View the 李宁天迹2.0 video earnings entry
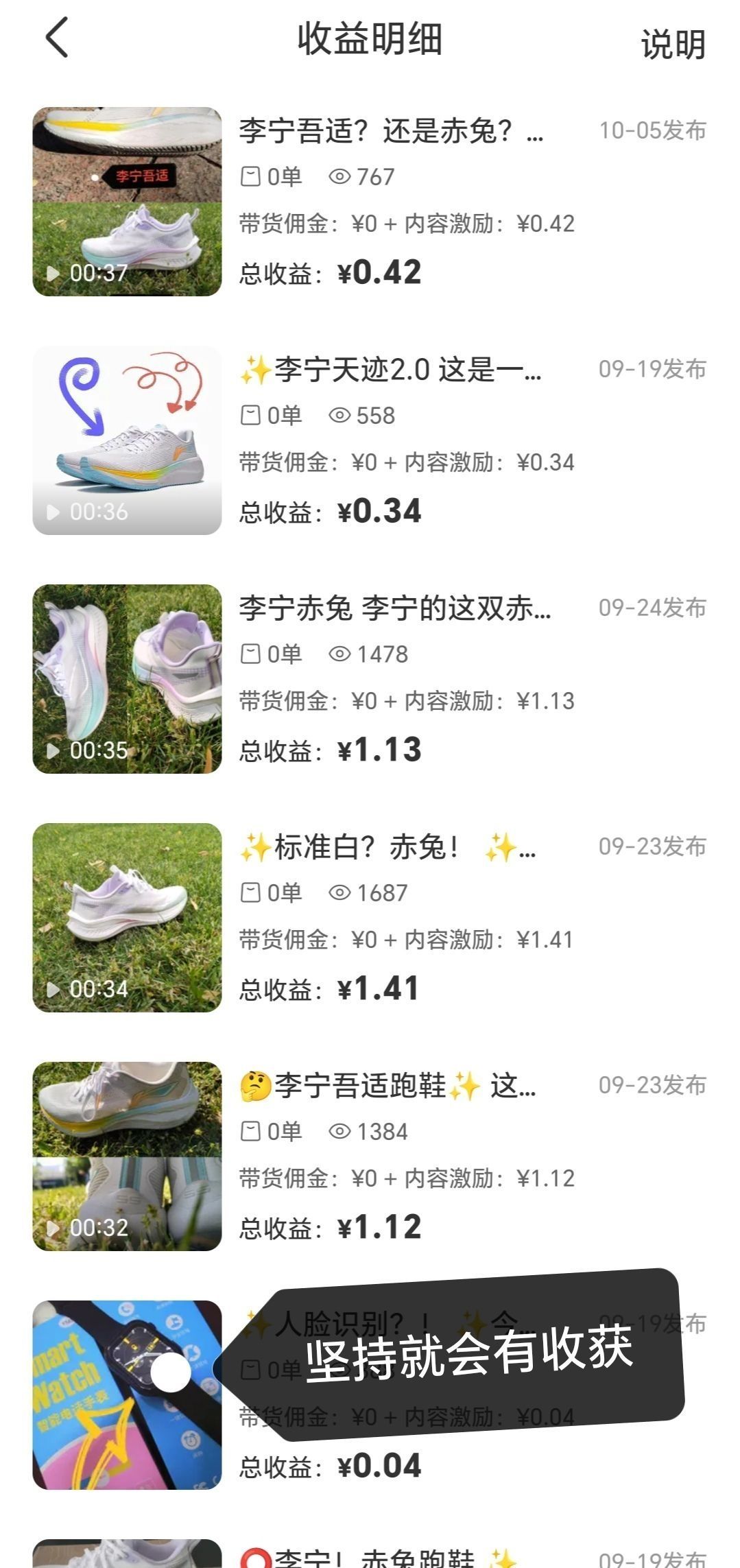740x1568 pixels. pos(128,440)
